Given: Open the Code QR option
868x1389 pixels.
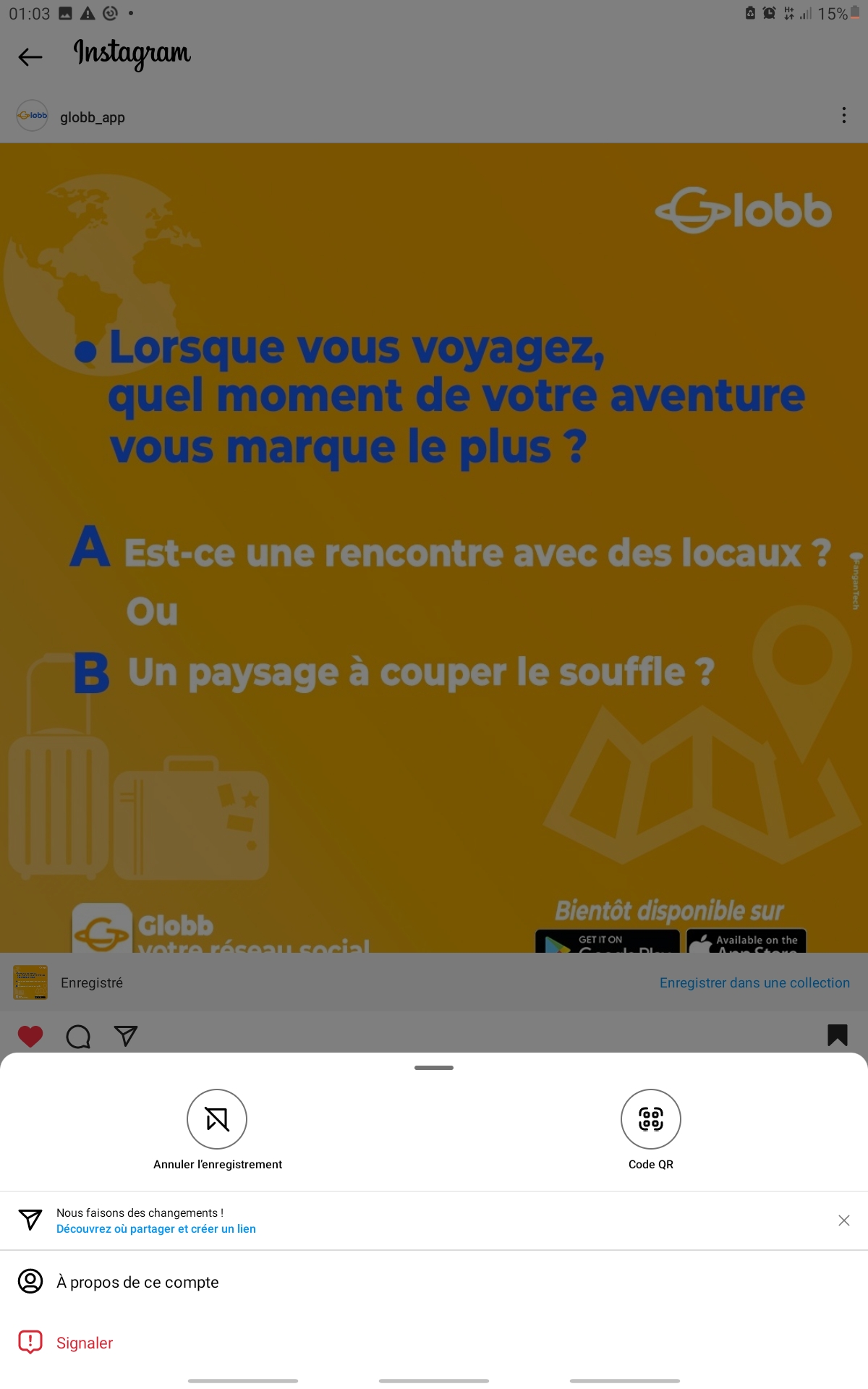Looking at the screenshot, I should pos(650,1119).
